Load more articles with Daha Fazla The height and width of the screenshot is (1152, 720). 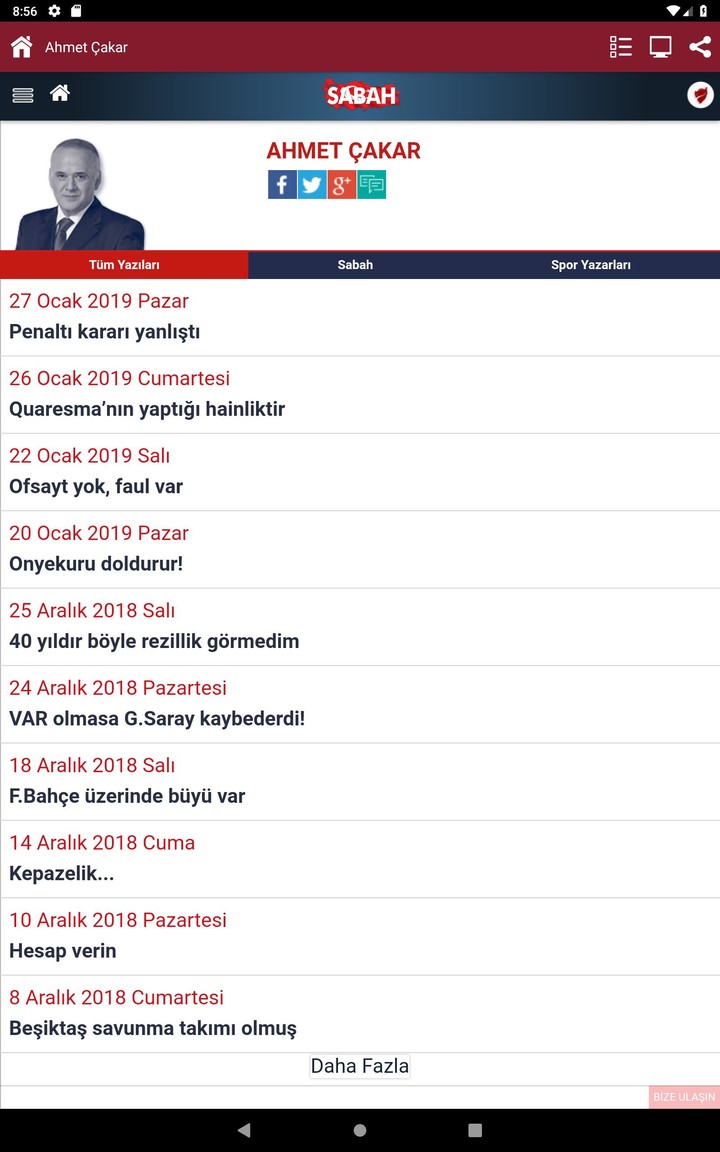coord(360,1066)
